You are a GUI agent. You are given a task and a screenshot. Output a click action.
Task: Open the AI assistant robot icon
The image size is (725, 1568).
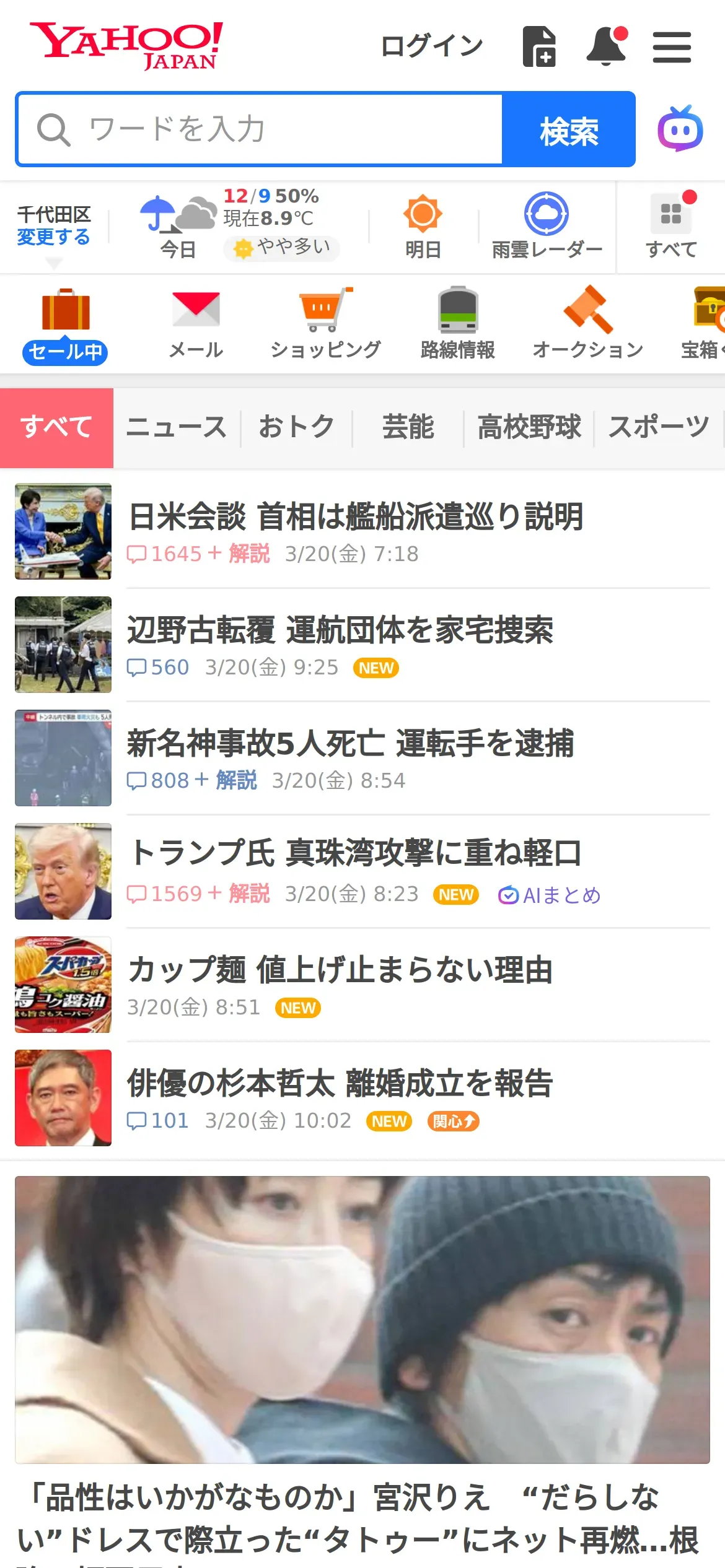coord(680,129)
